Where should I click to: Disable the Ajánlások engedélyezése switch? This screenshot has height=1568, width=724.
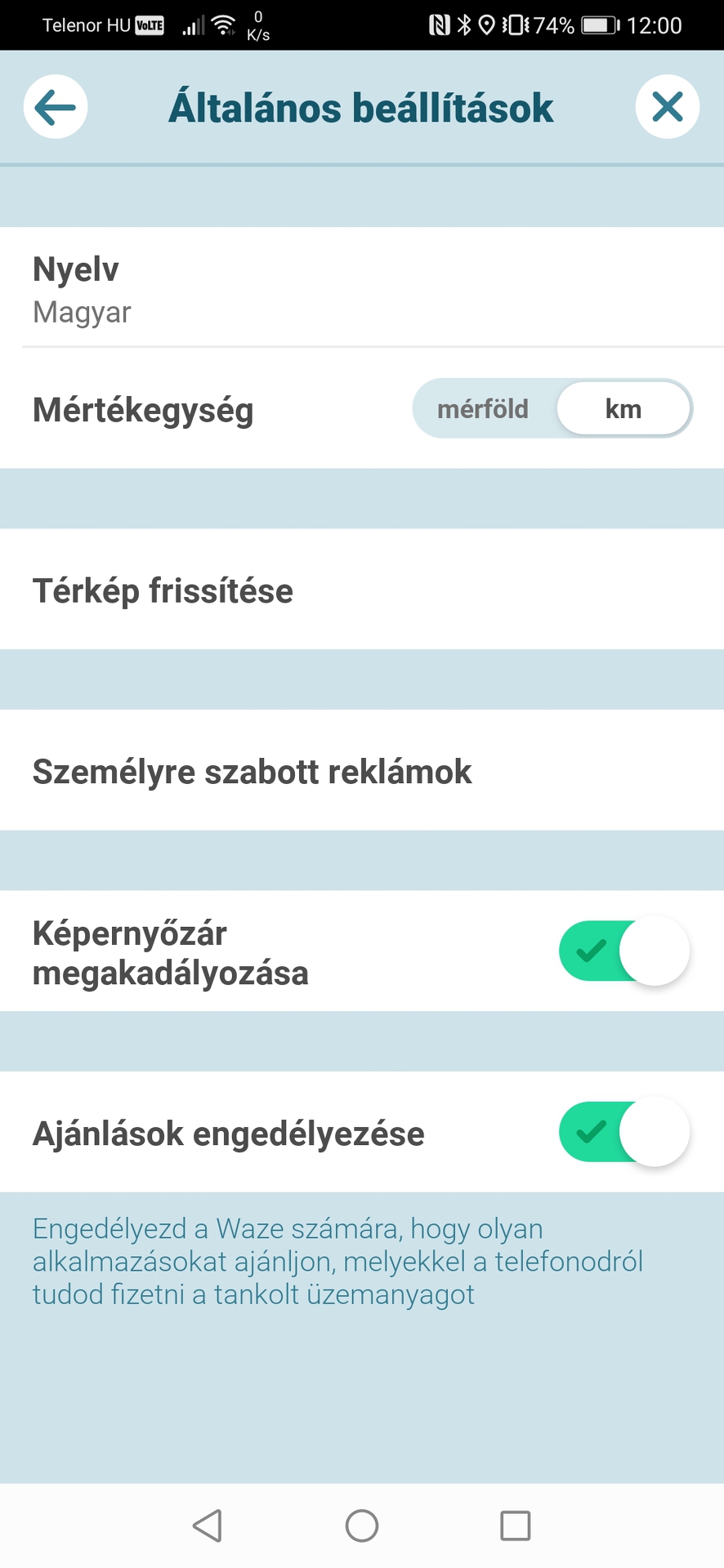(x=624, y=1133)
